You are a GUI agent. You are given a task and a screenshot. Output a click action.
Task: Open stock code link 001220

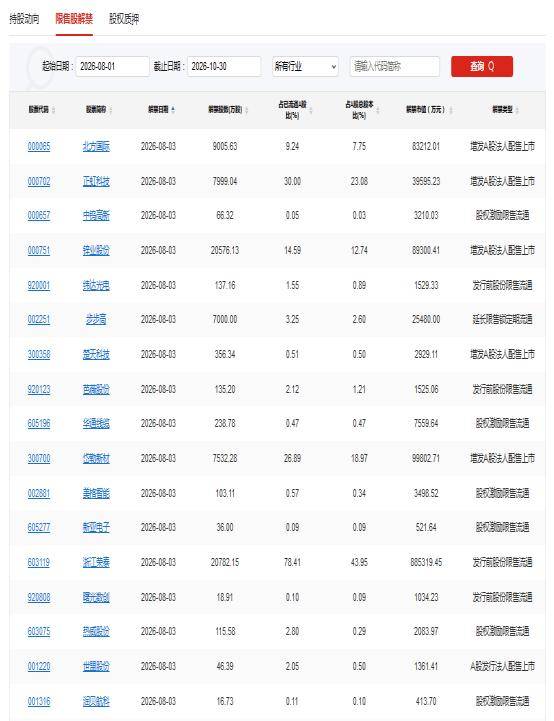39,666
